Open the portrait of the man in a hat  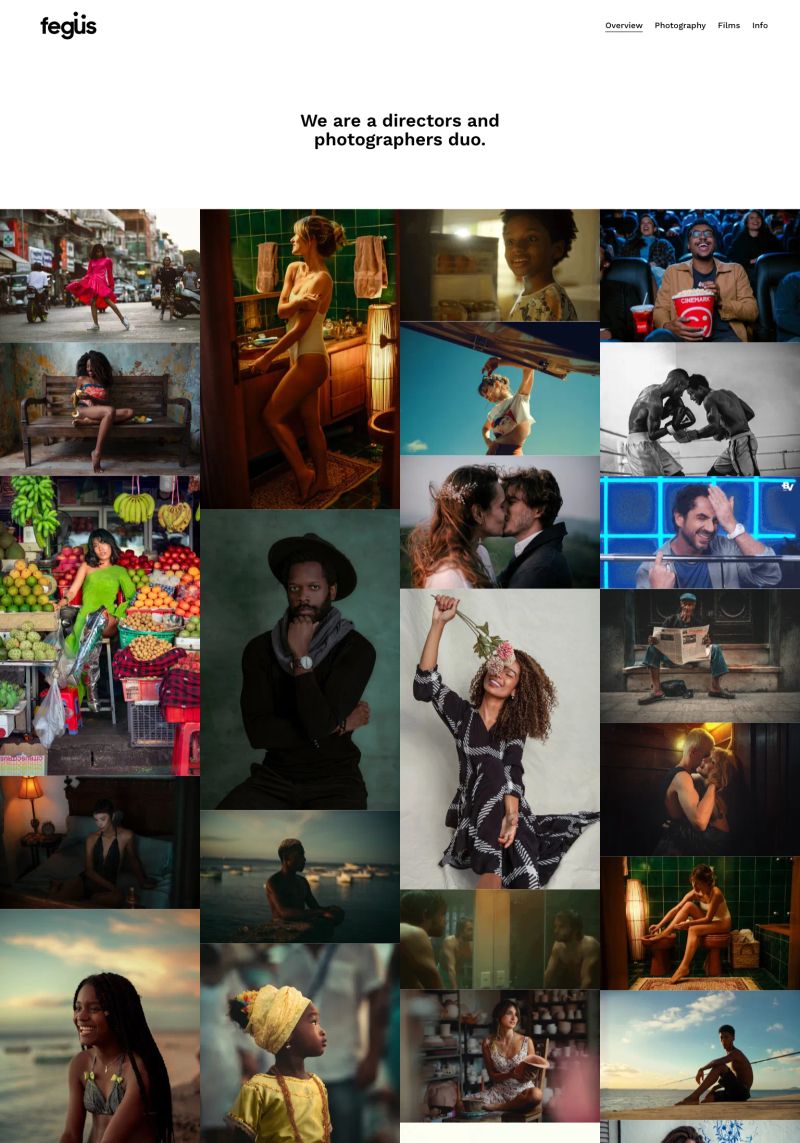[299, 659]
